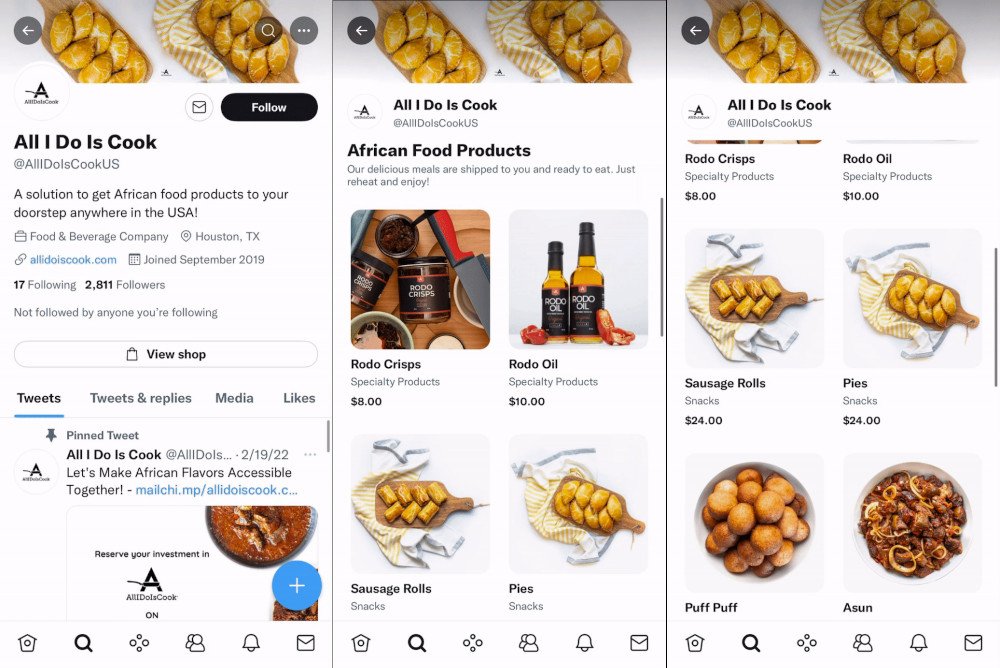Compose a new tweet with the plus button
This screenshot has width=1000, height=668.
297,586
